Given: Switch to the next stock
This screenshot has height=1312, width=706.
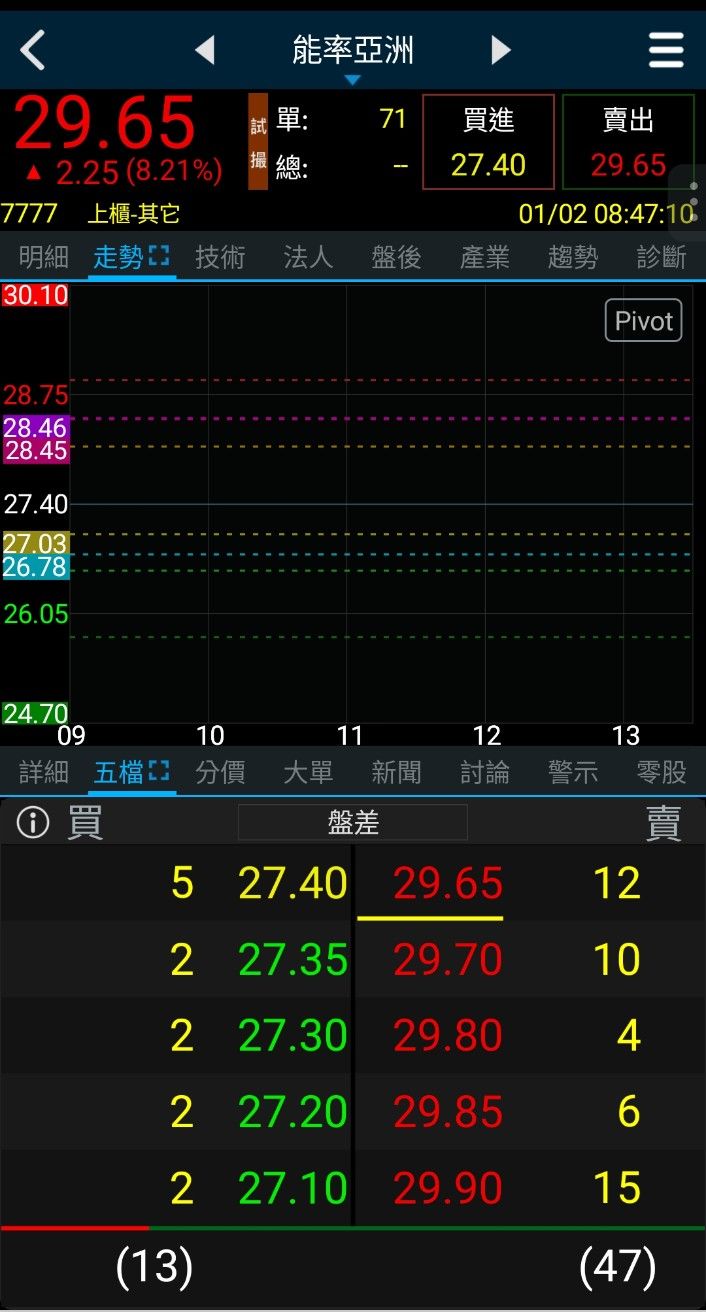Looking at the screenshot, I should click(501, 50).
